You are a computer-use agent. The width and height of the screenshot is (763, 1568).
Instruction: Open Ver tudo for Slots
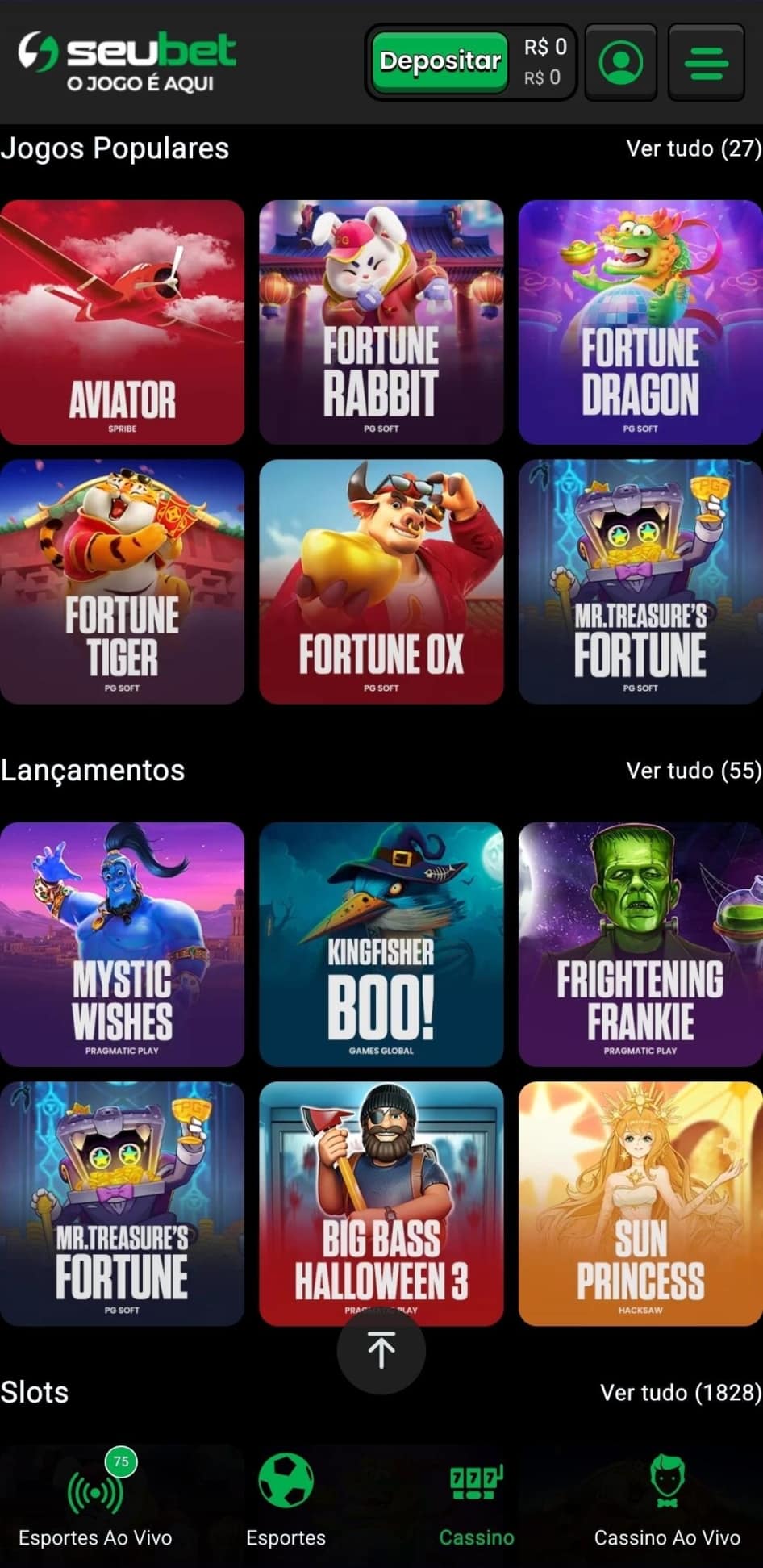click(x=680, y=1392)
